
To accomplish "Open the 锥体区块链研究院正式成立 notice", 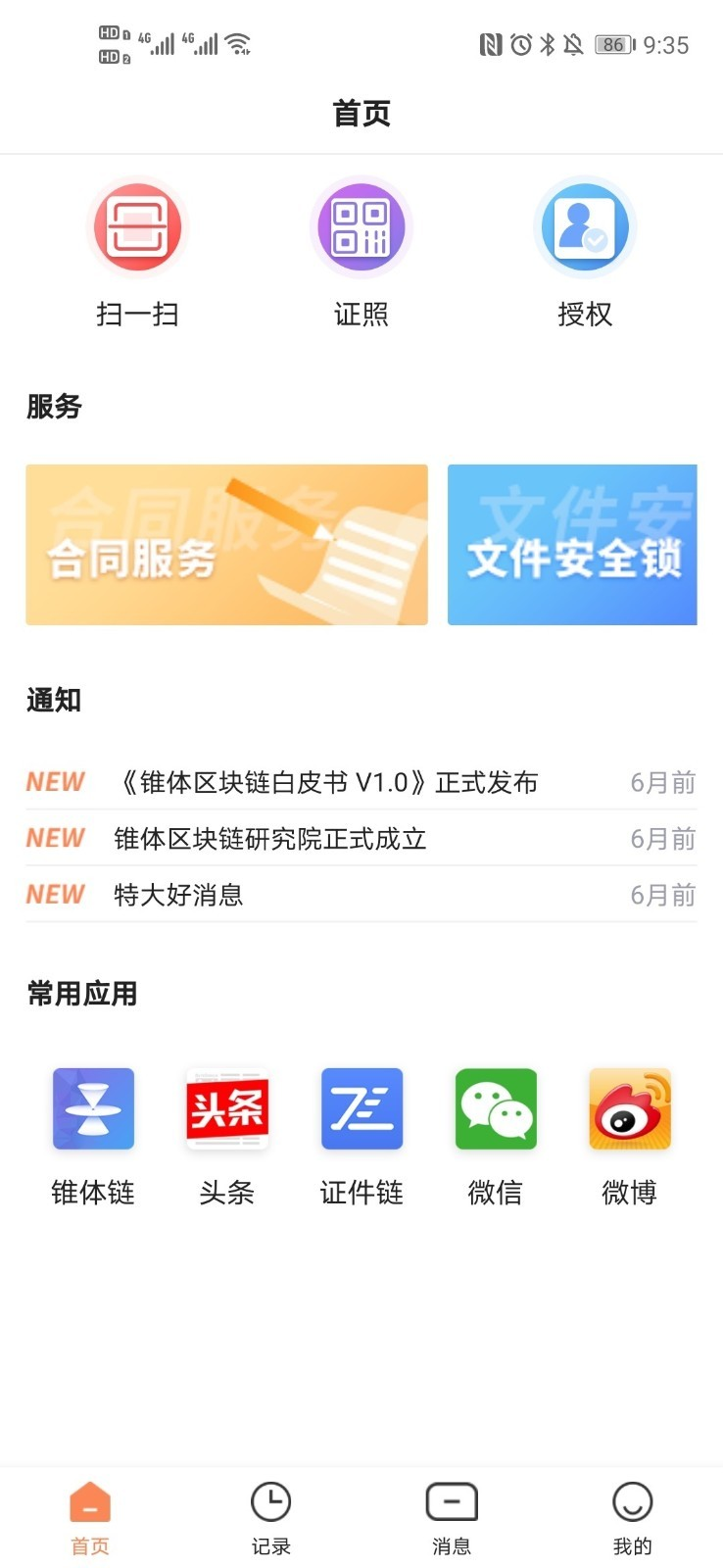I will [x=270, y=839].
